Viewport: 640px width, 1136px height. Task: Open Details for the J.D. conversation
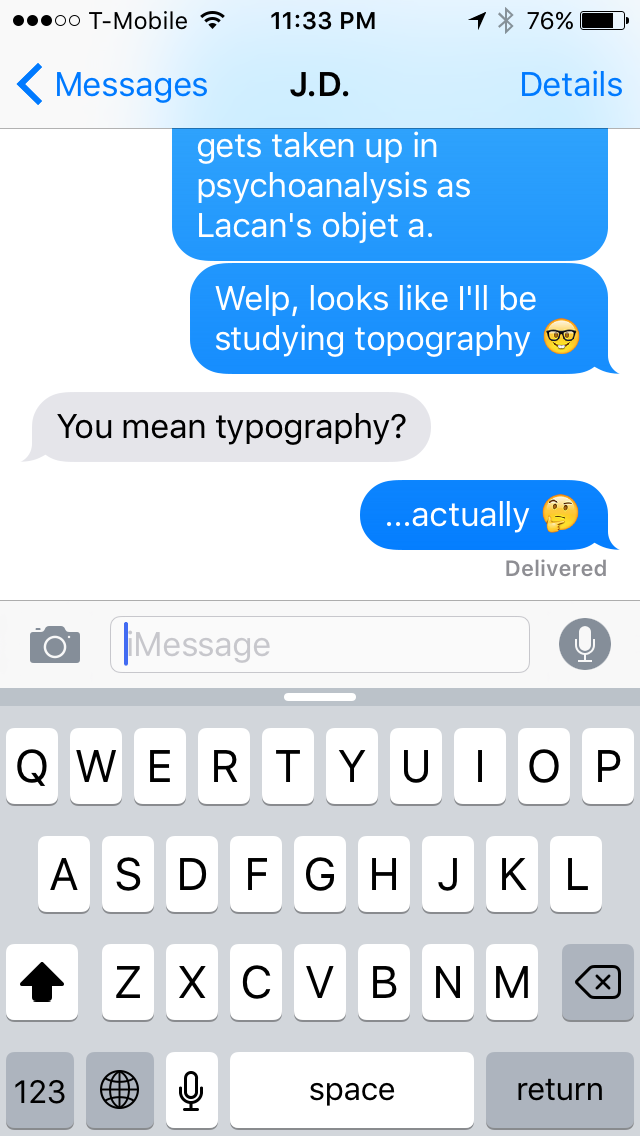pos(571,85)
